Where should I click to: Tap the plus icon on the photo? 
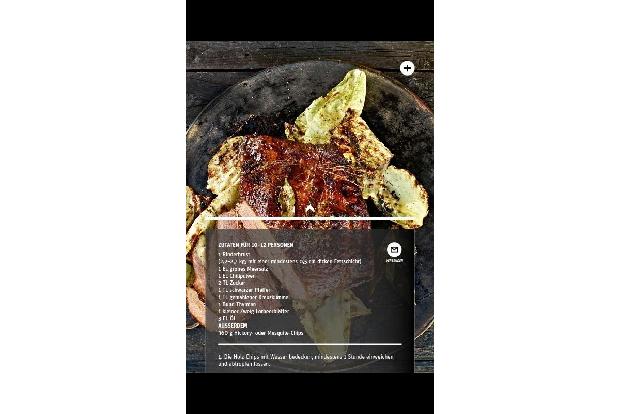point(407,68)
